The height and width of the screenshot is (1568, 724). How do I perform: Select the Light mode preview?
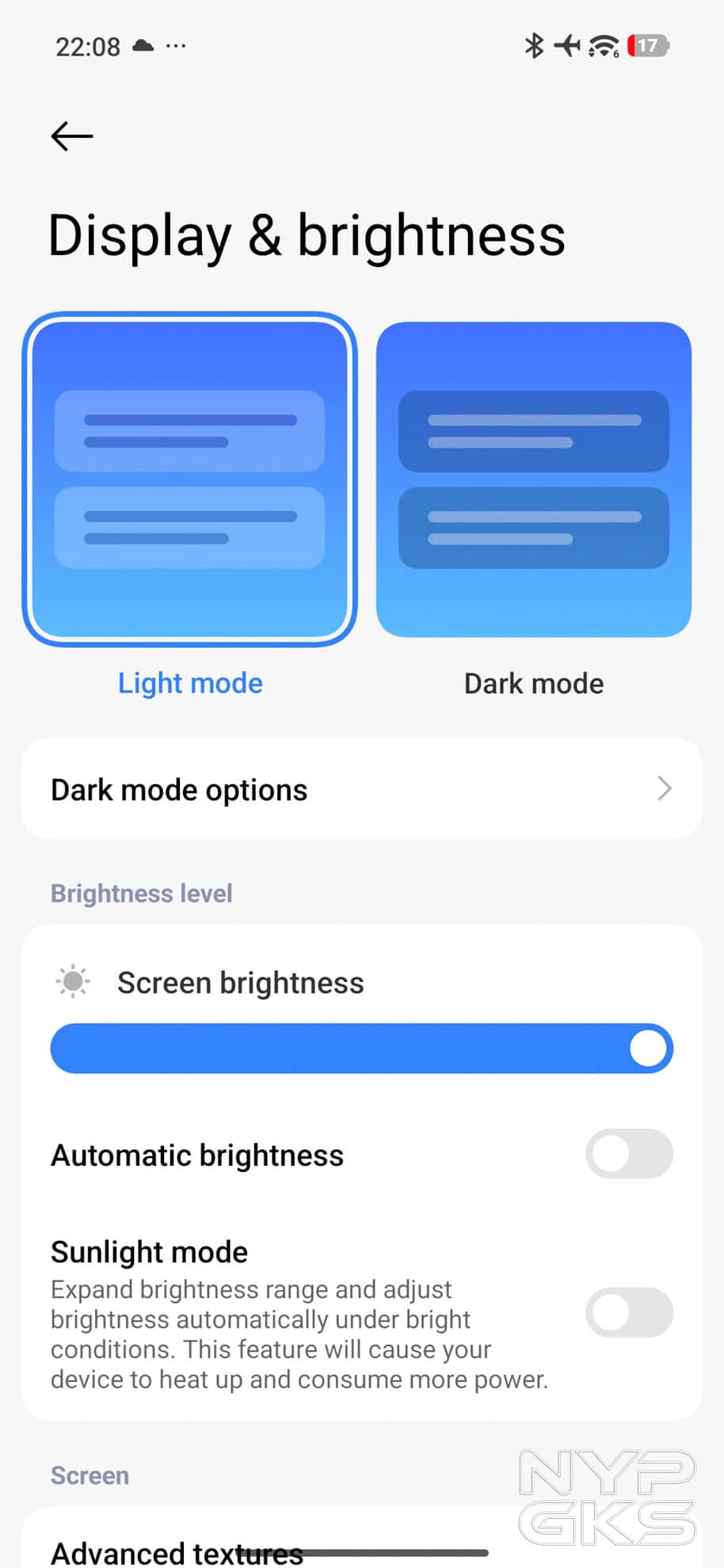click(189, 479)
